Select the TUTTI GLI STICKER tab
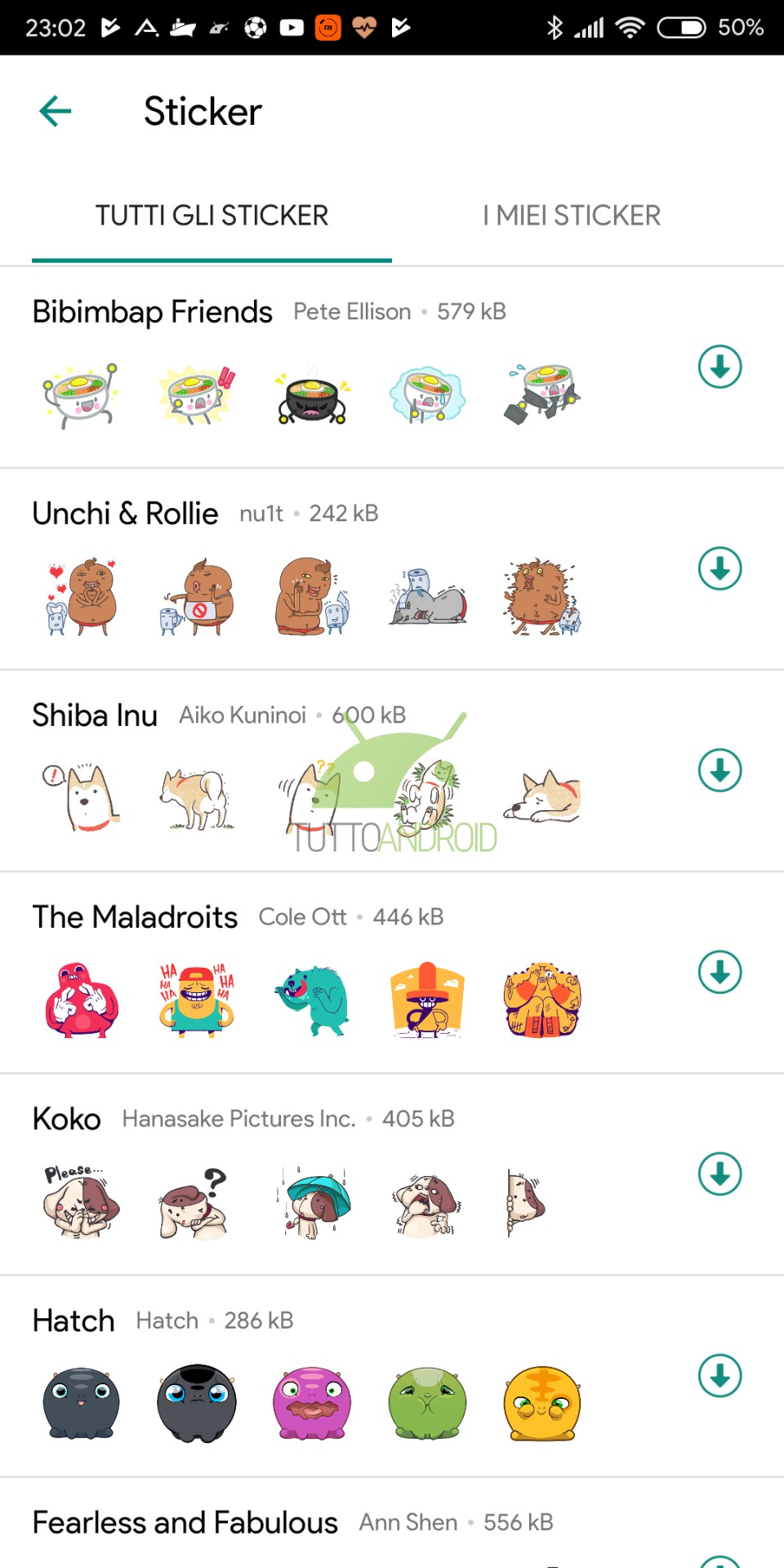The height and width of the screenshot is (1568, 784). click(x=212, y=216)
